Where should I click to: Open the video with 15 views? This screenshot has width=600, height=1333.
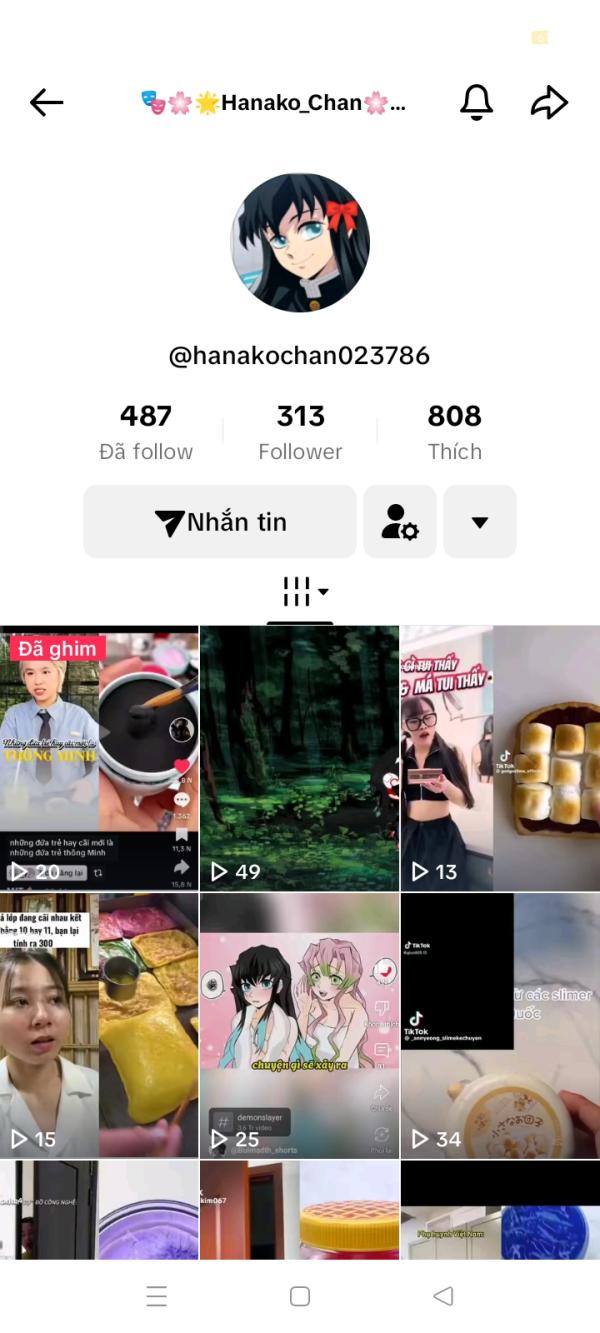(x=99, y=1025)
